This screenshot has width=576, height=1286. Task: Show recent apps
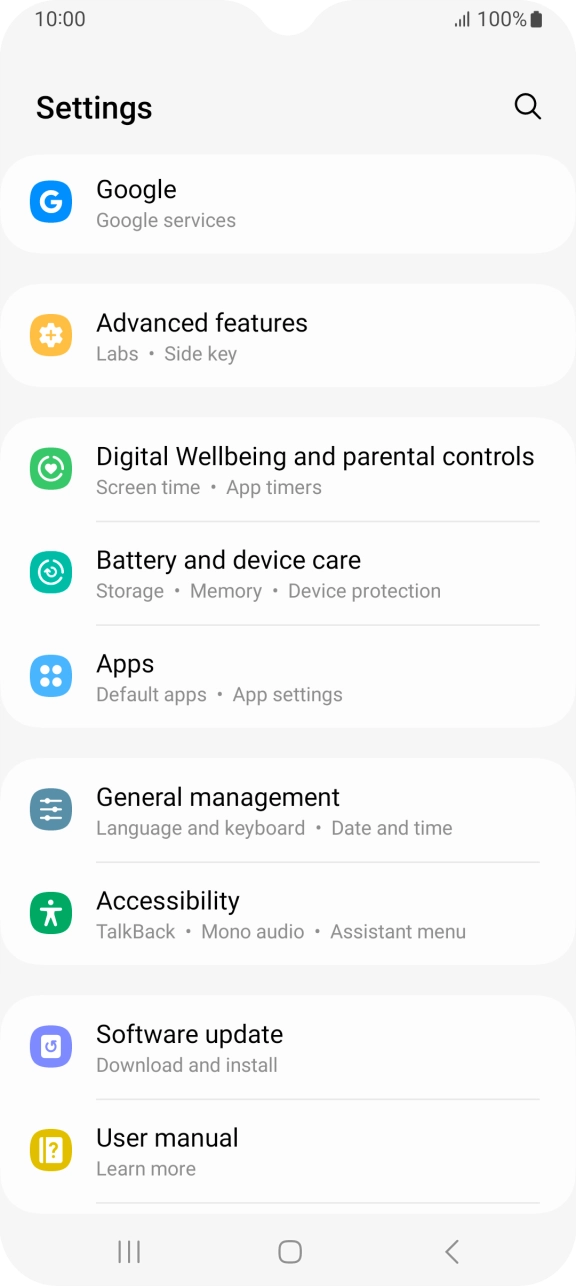(129, 1251)
